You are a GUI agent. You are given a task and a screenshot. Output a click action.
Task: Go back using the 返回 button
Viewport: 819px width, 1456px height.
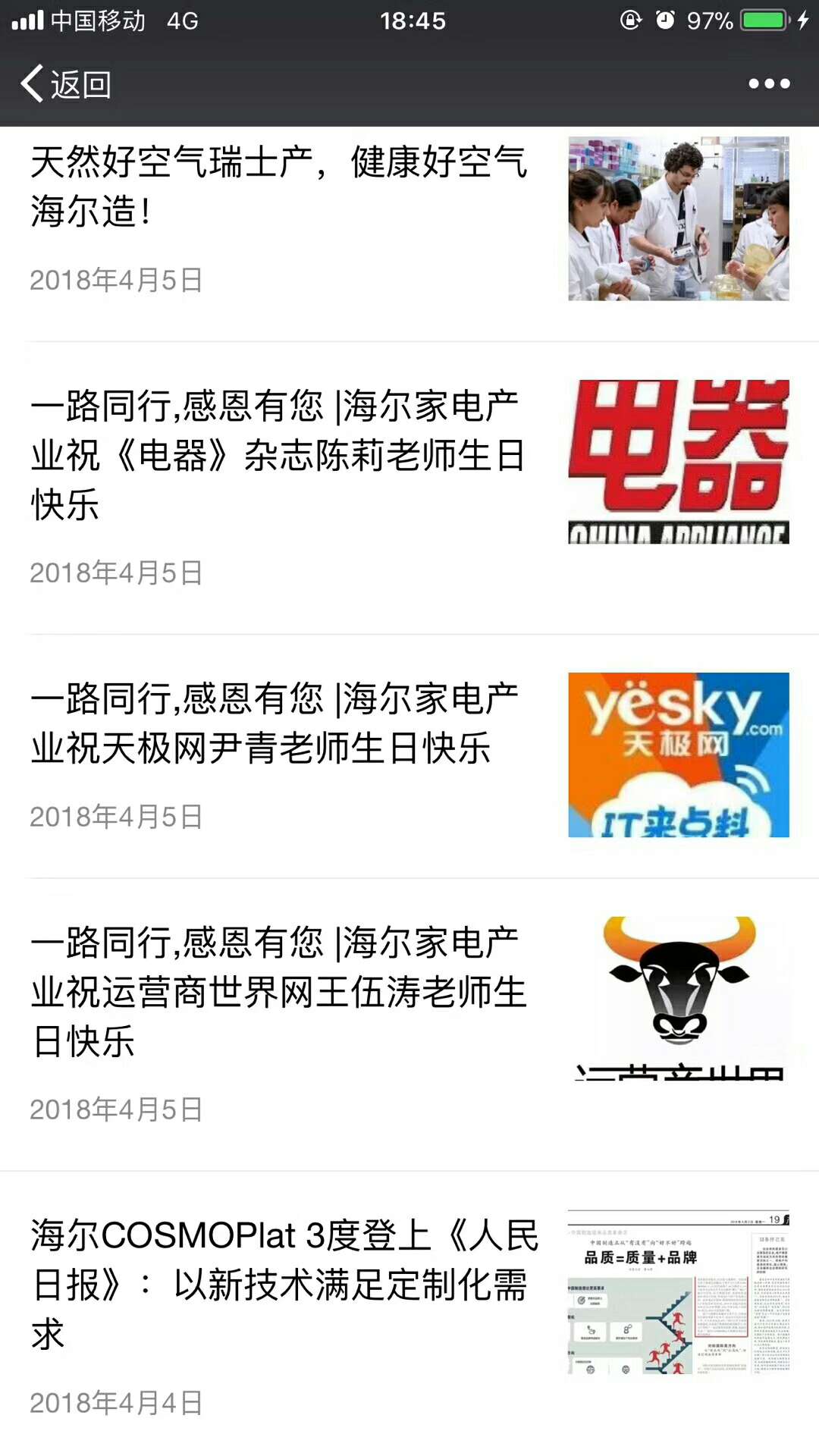point(67,83)
